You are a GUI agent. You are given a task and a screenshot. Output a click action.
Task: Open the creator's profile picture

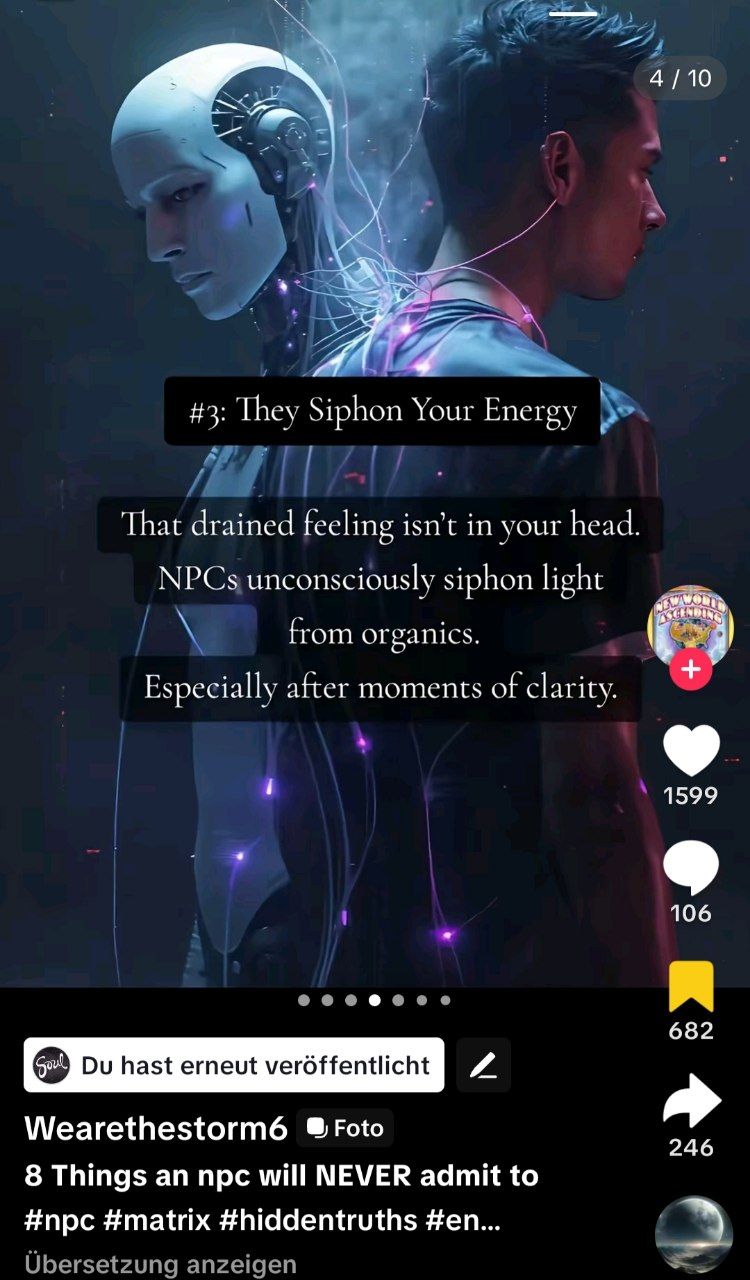[691, 625]
